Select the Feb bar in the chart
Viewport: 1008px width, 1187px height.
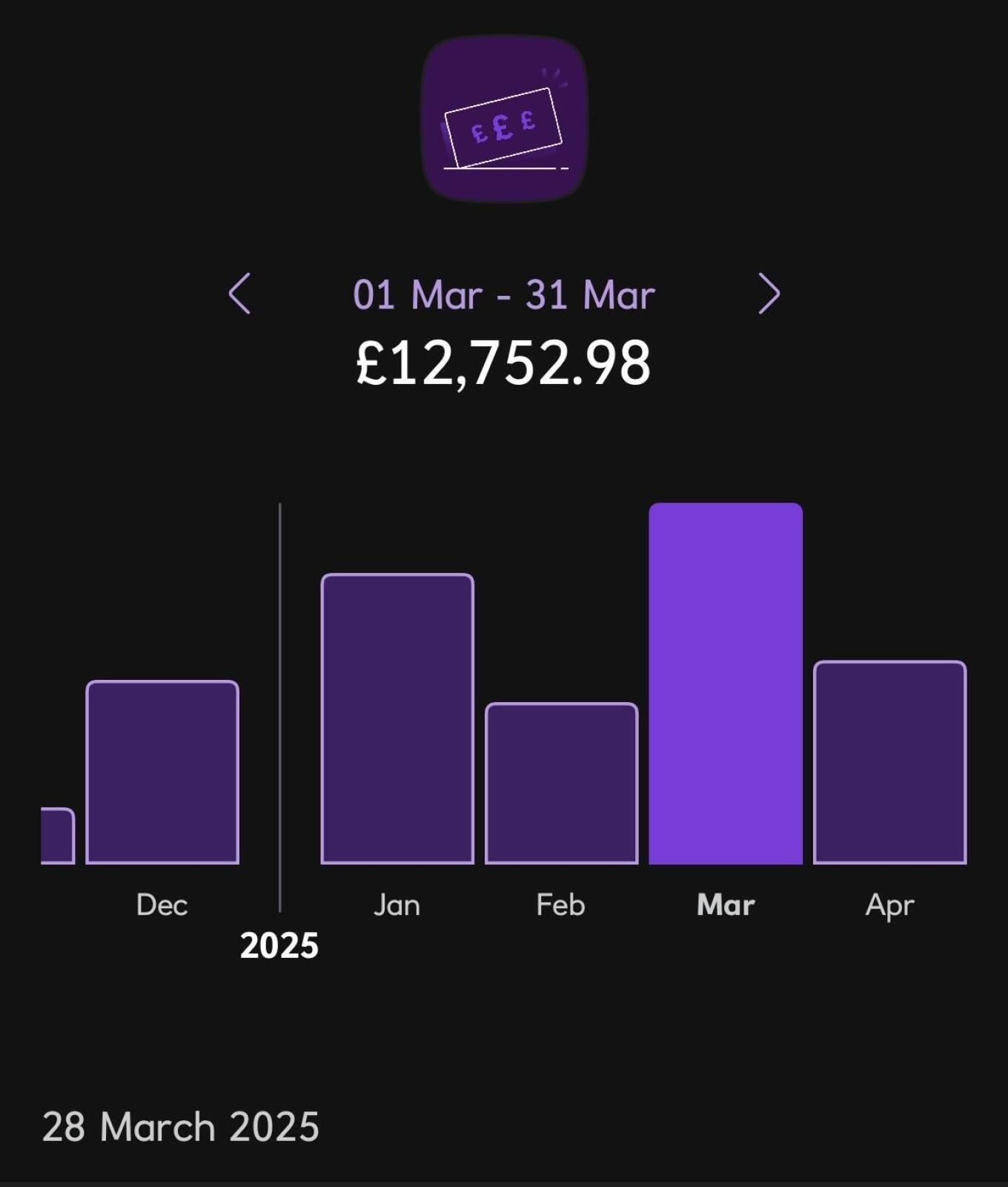(x=561, y=784)
